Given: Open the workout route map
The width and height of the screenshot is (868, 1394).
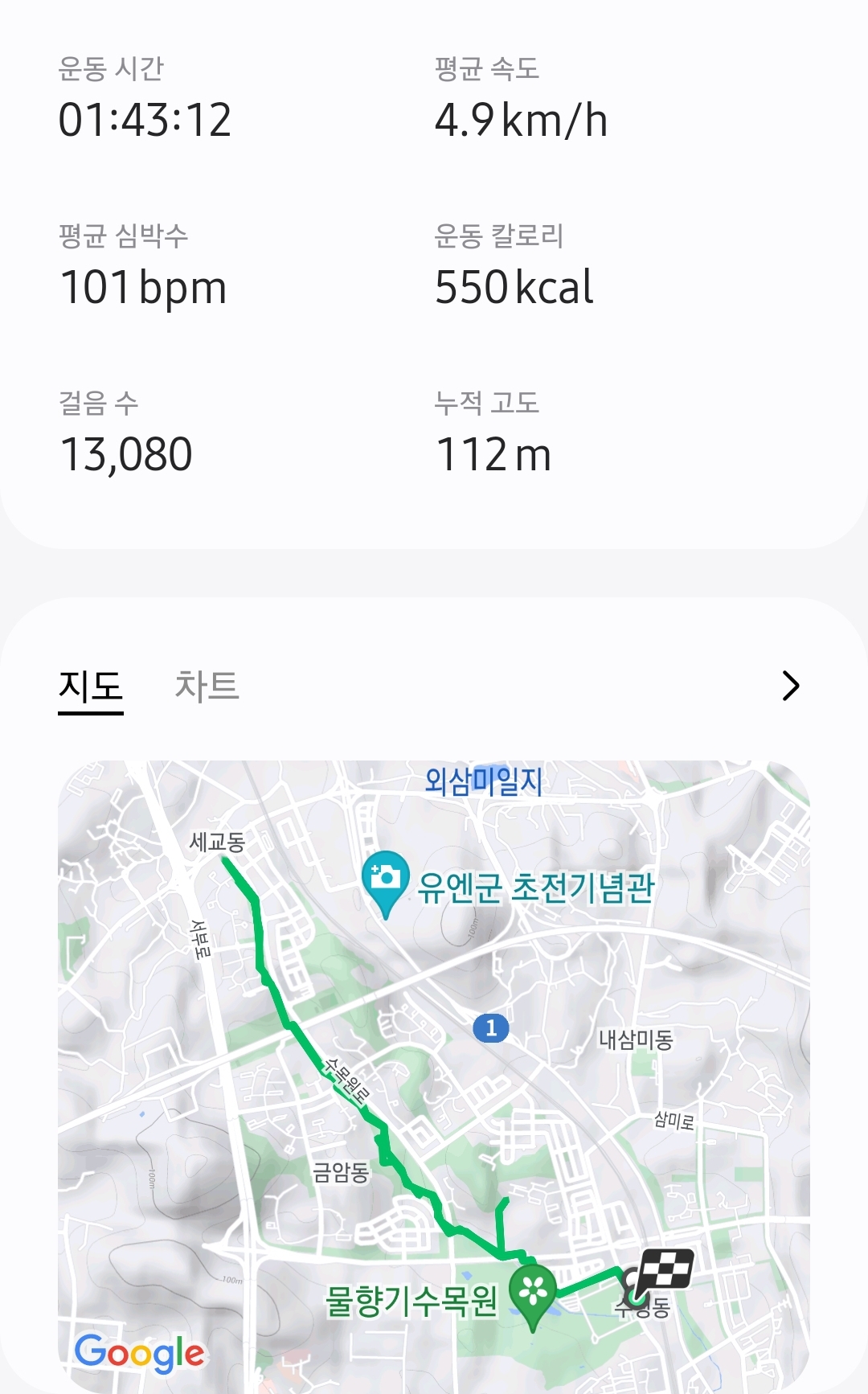Looking at the screenshot, I should pos(434,1077).
